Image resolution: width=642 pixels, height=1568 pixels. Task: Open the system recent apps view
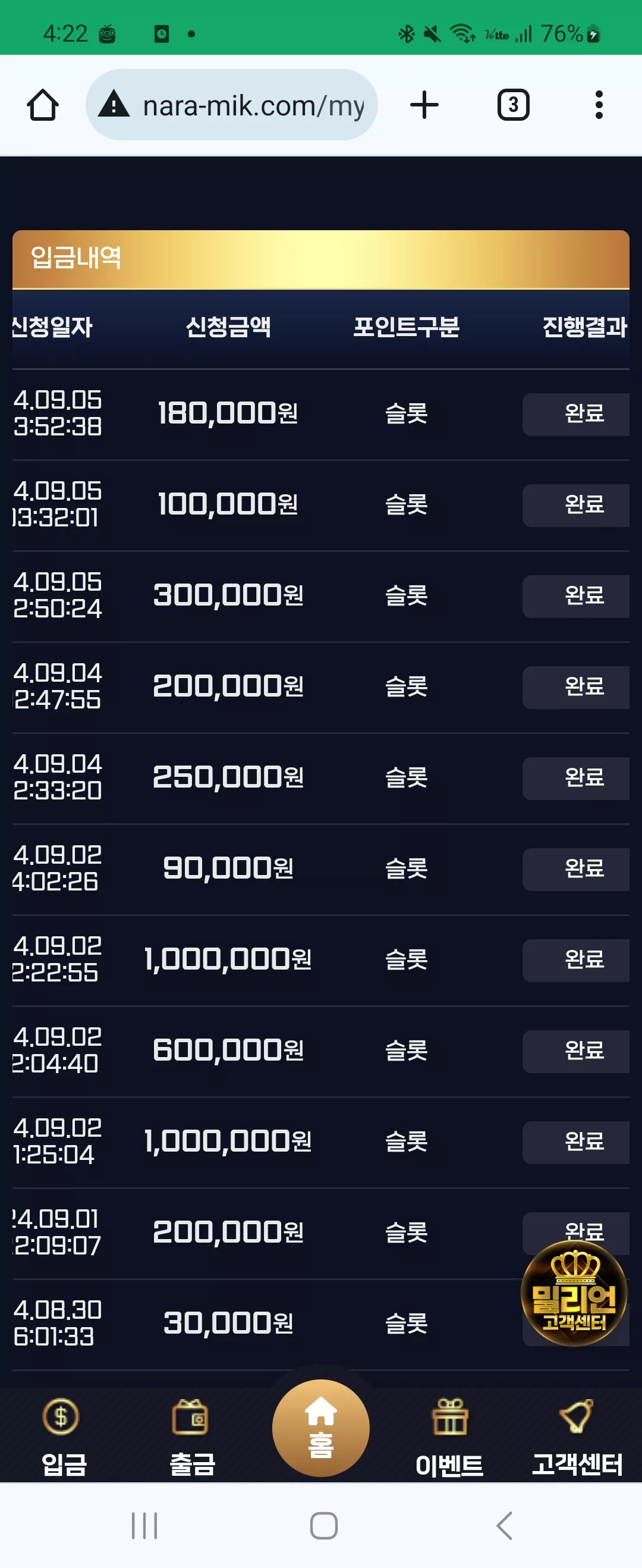pyautogui.click(x=144, y=1525)
